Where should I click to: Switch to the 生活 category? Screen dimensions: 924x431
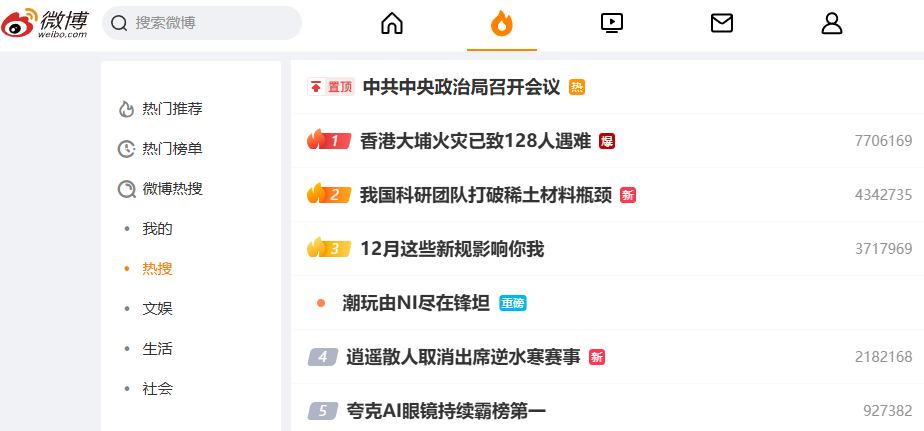coord(157,349)
